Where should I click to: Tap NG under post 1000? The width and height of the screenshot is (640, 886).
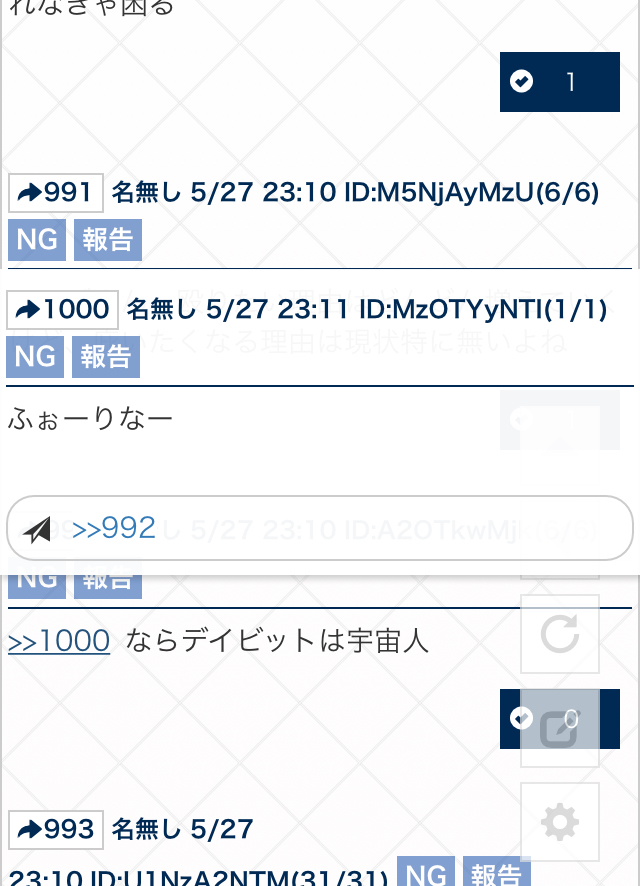[x=35, y=356]
